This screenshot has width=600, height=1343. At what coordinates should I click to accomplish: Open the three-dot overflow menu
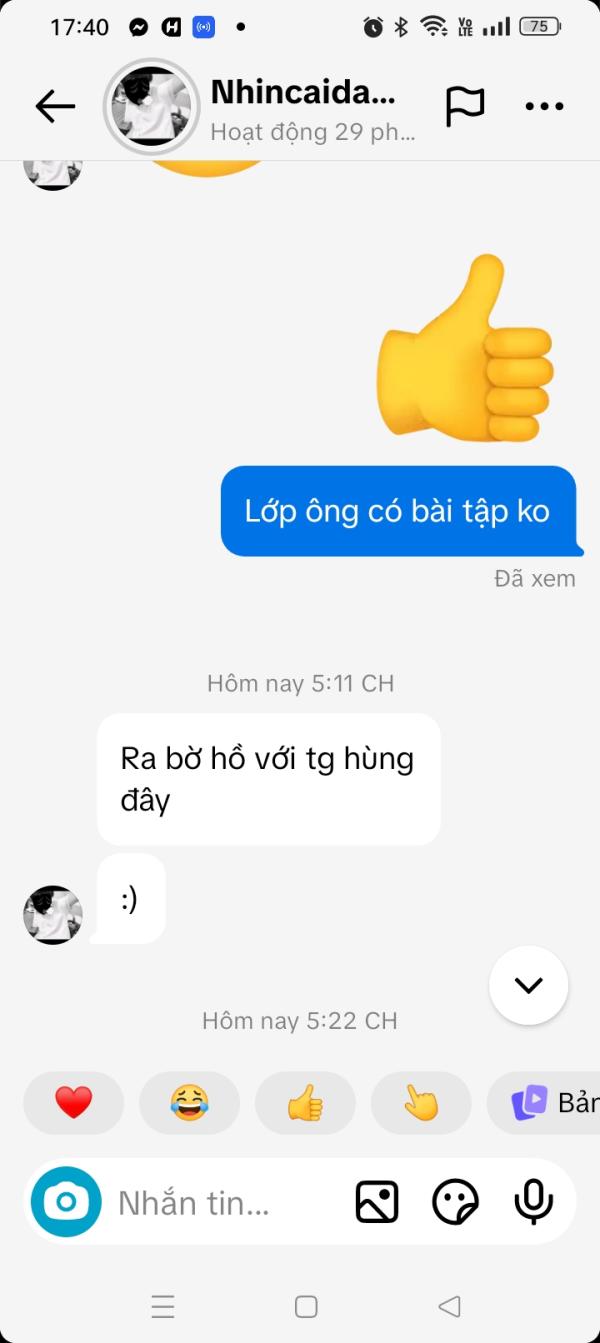click(x=544, y=106)
